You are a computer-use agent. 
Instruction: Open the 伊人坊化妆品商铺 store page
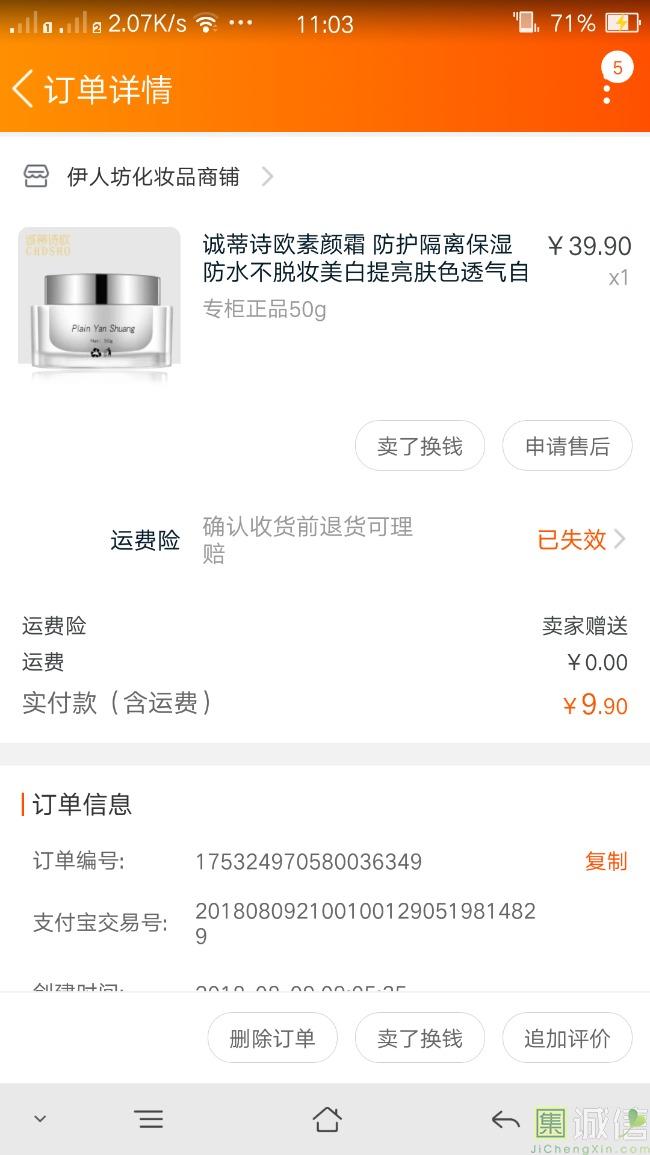(153, 177)
